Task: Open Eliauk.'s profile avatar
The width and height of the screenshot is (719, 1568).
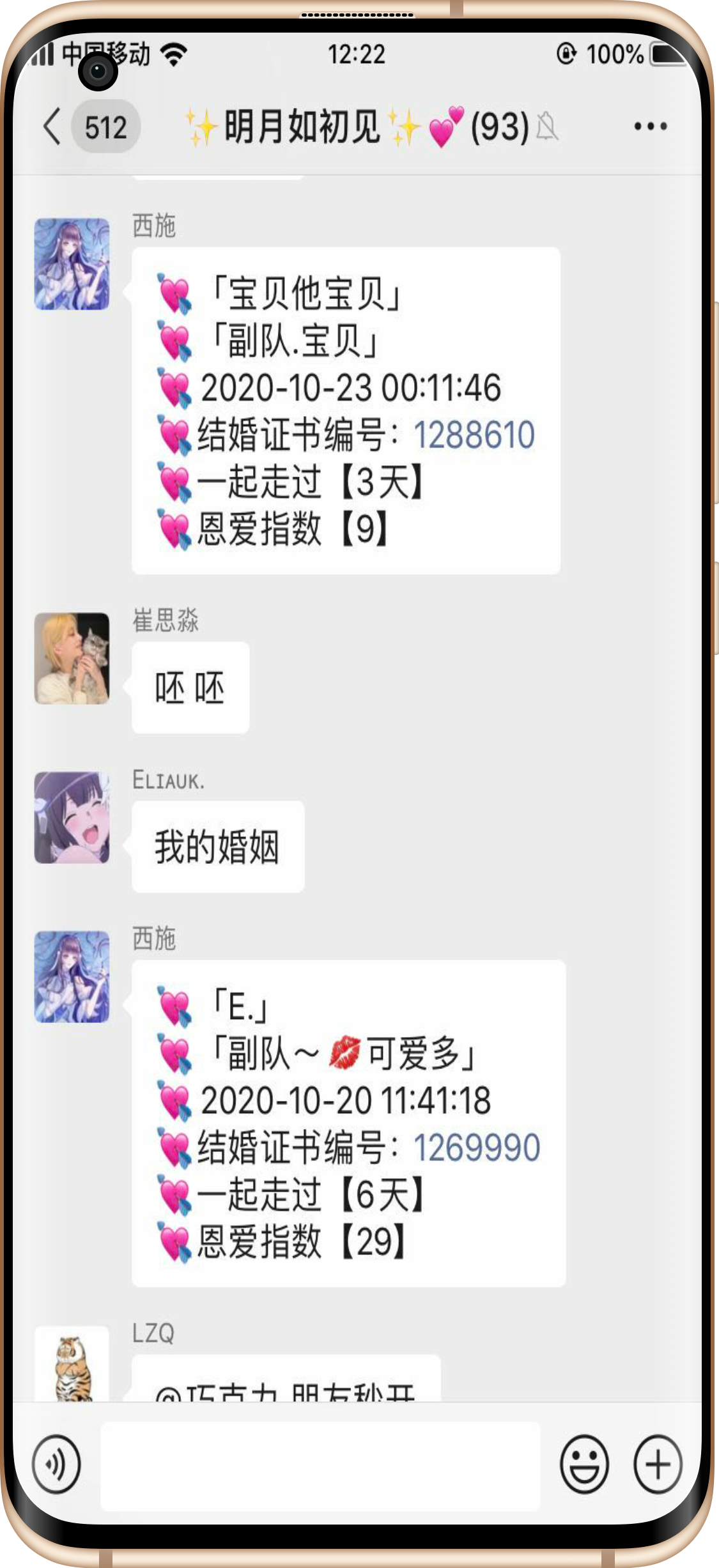Action: [72, 818]
